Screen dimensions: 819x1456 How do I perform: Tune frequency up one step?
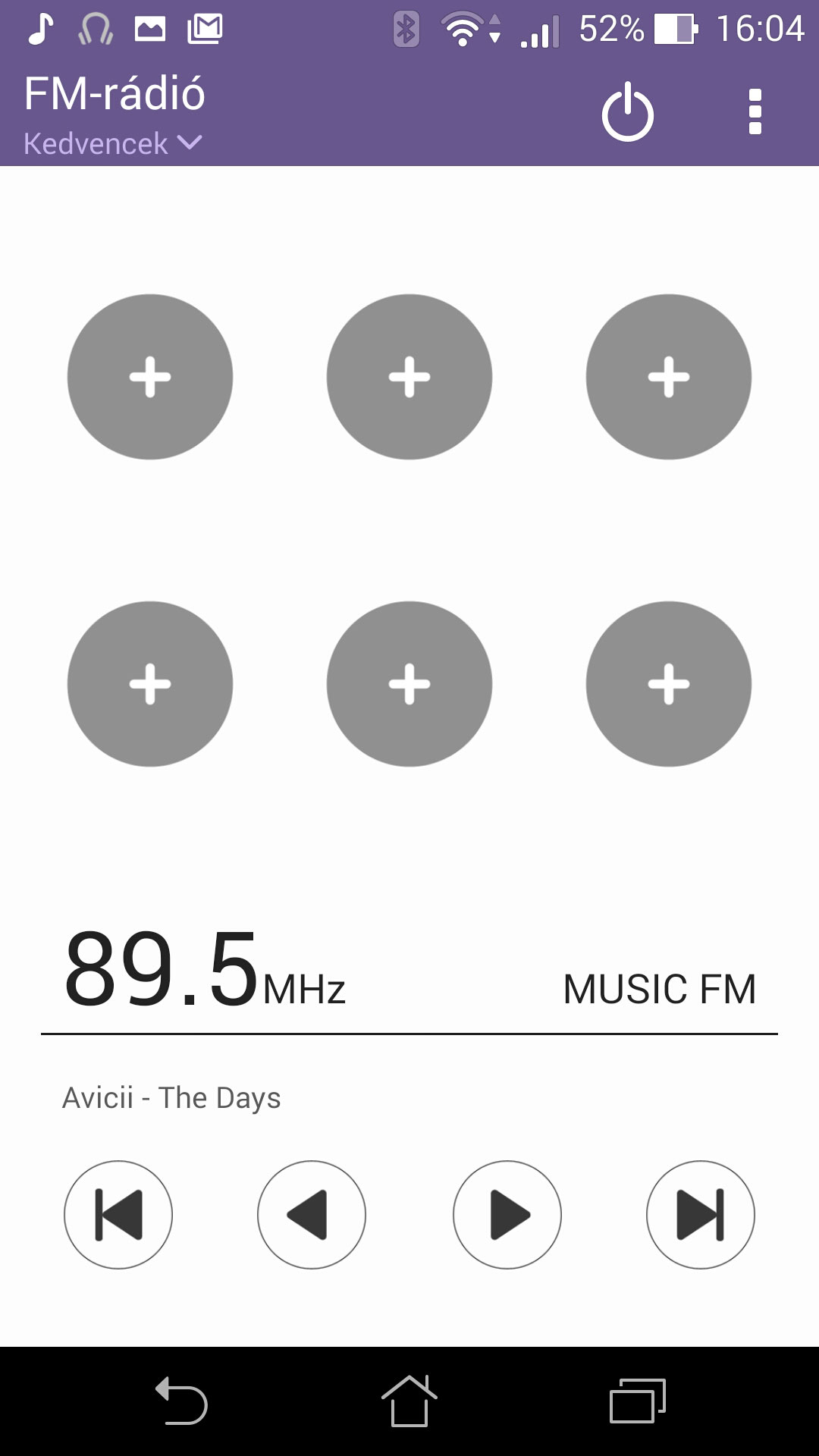pos(507,1215)
